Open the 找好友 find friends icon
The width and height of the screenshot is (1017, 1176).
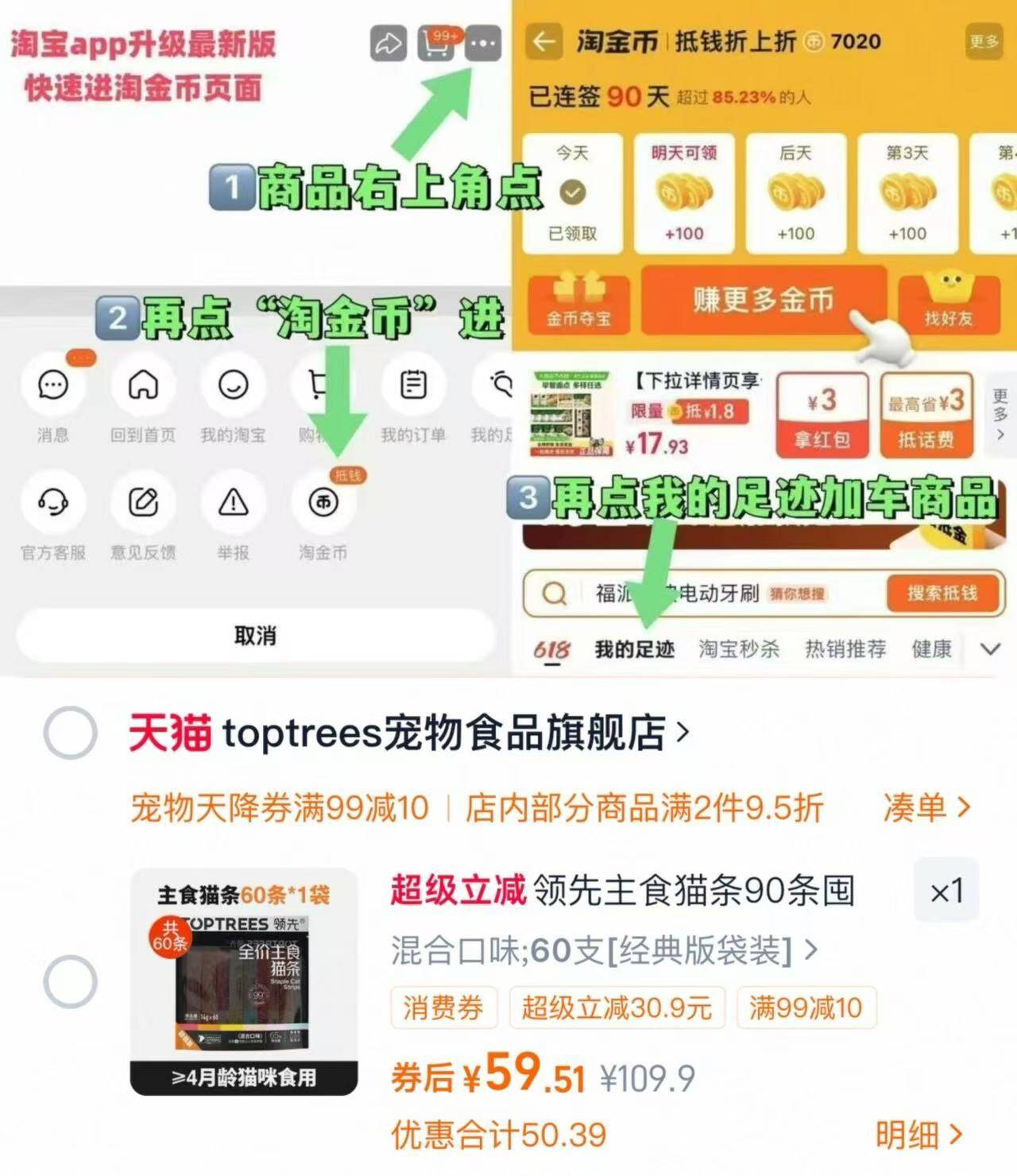tap(949, 303)
